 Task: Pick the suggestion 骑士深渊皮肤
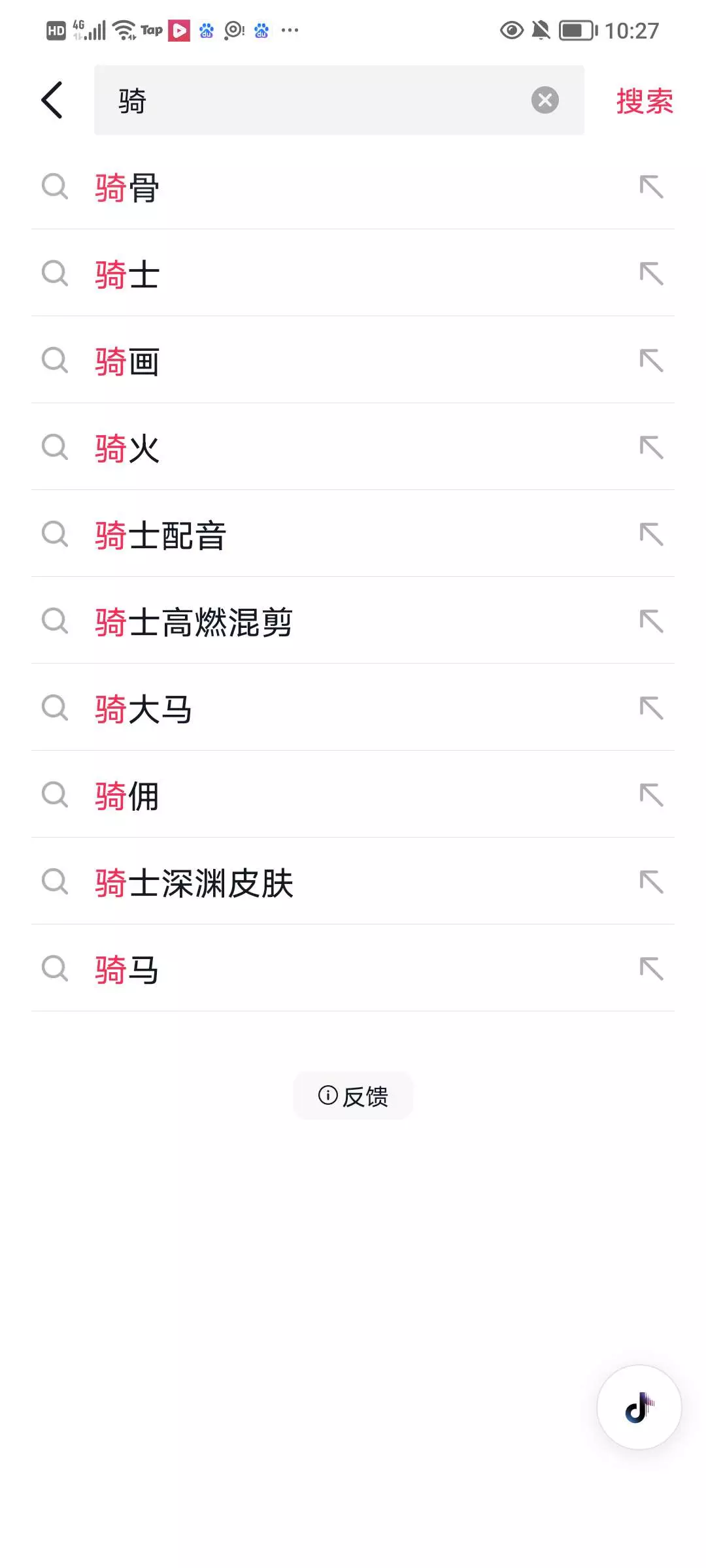[x=353, y=882]
